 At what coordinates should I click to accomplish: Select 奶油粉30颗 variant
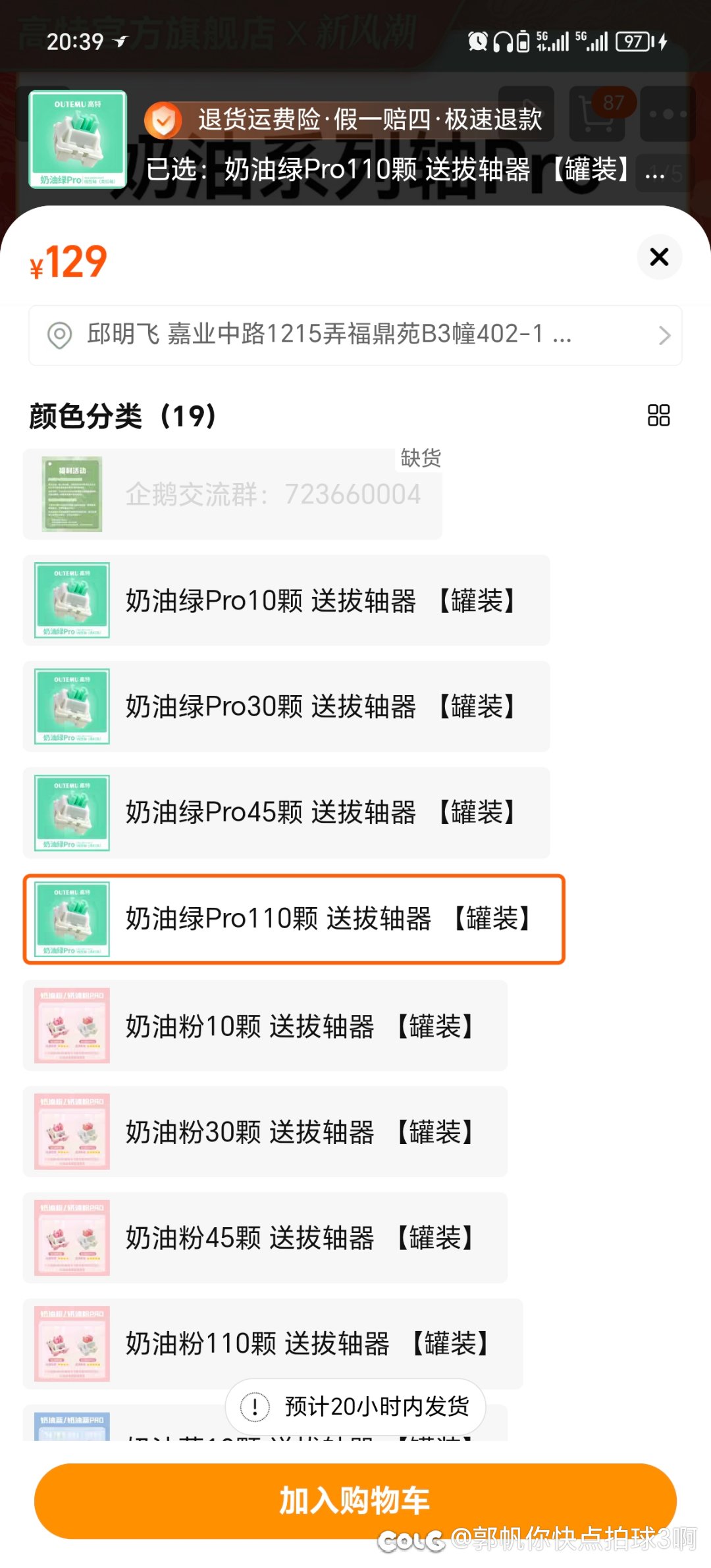(265, 1132)
